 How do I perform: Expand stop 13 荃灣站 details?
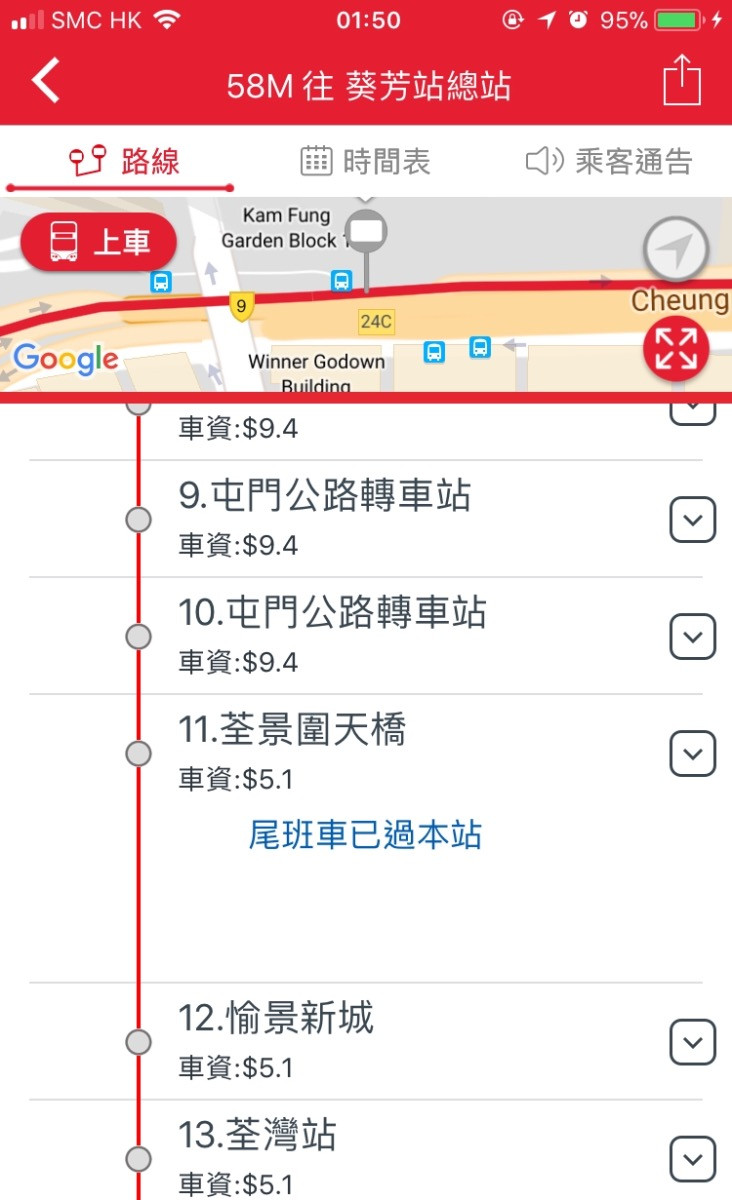[x=692, y=1160]
